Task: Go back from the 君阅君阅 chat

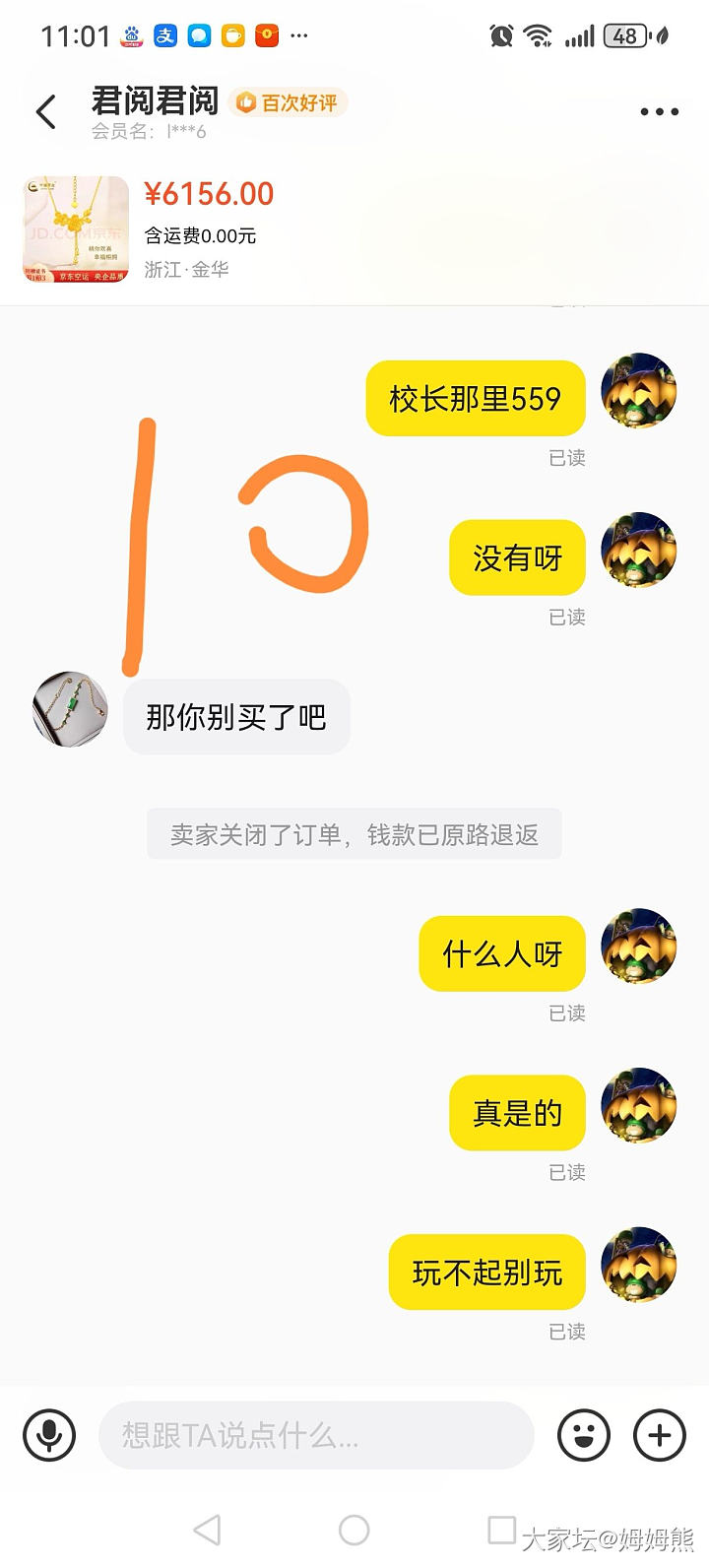Action: tap(46, 112)
